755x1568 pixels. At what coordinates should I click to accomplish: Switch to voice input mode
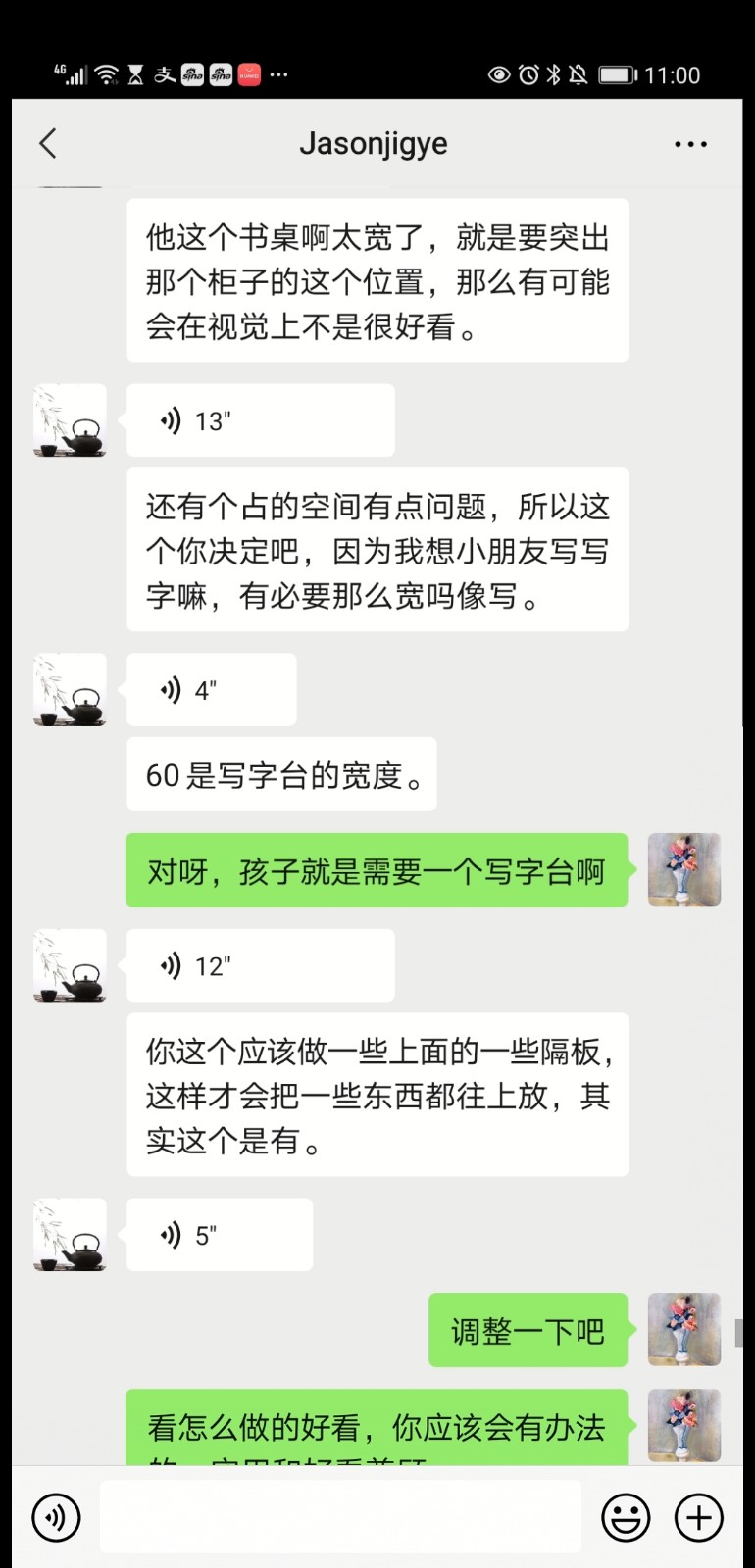56,1517
